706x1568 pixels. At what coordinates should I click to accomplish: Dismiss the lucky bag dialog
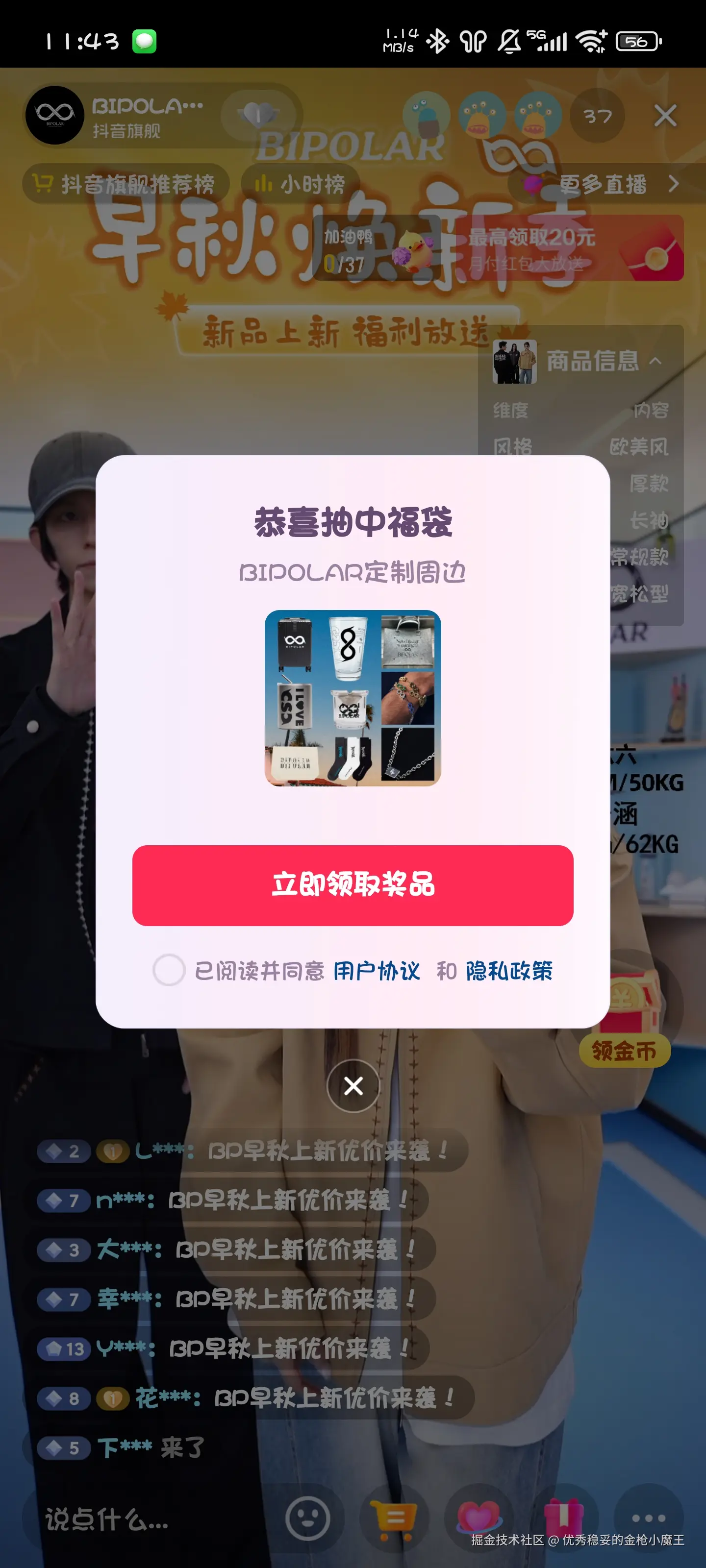coord(353,1085)
